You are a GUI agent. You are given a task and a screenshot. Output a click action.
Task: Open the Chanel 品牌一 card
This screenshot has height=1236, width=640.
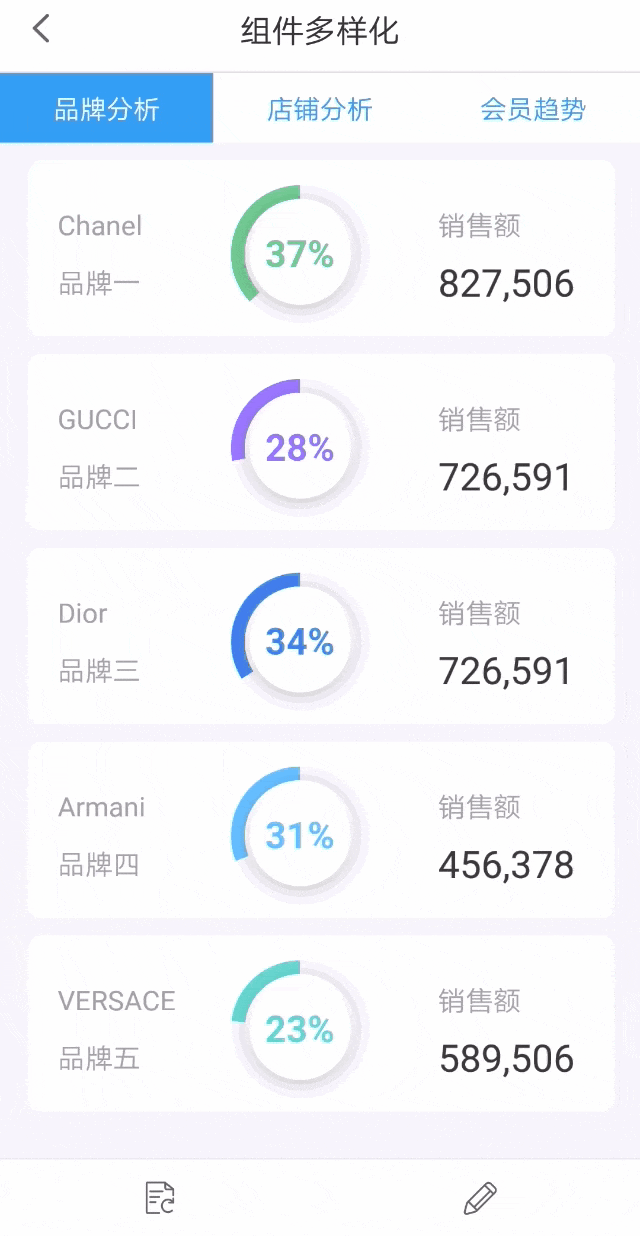pos(320,248)
